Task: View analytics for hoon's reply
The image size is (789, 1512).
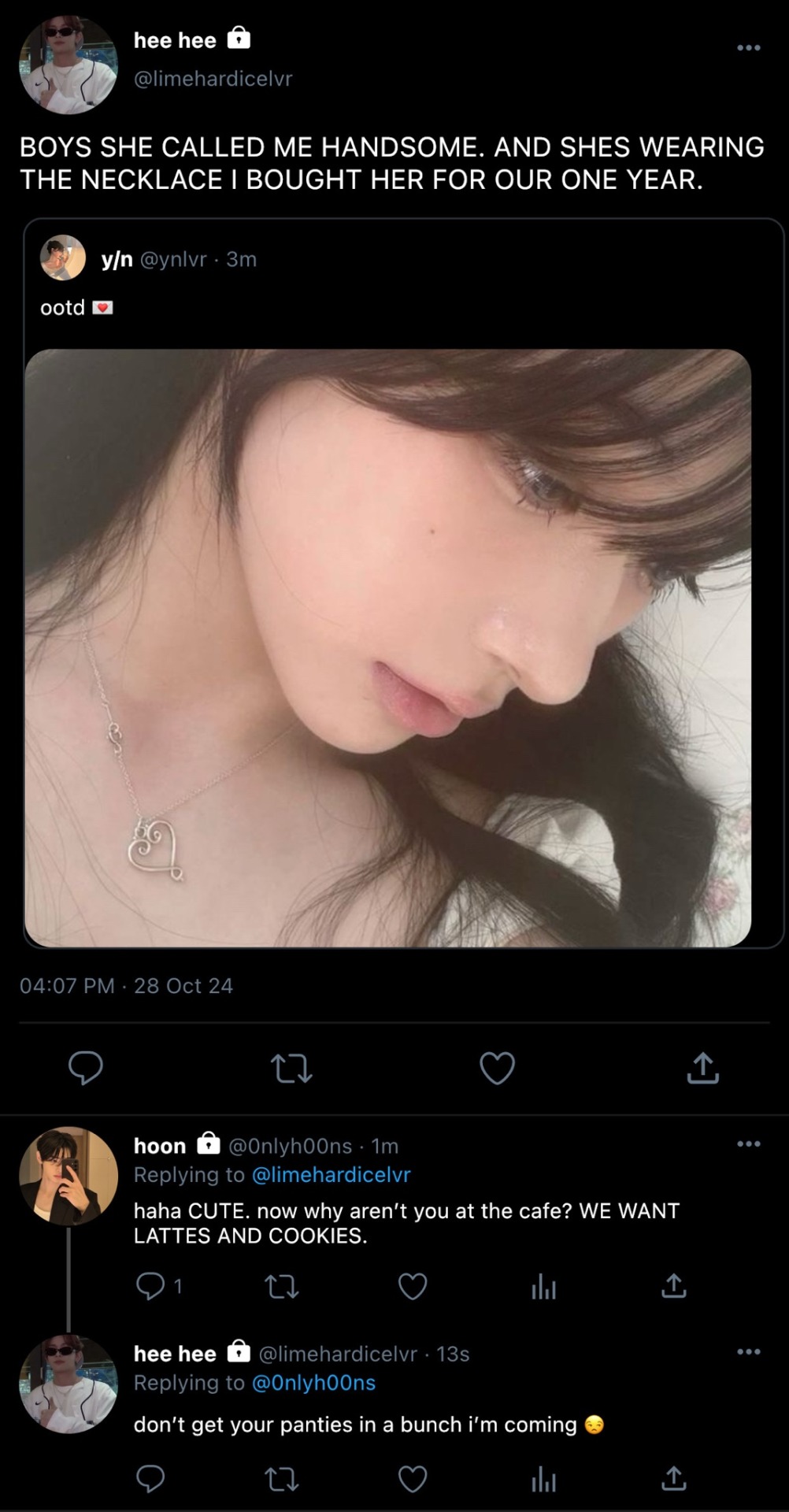Action: pos(543,1287)
